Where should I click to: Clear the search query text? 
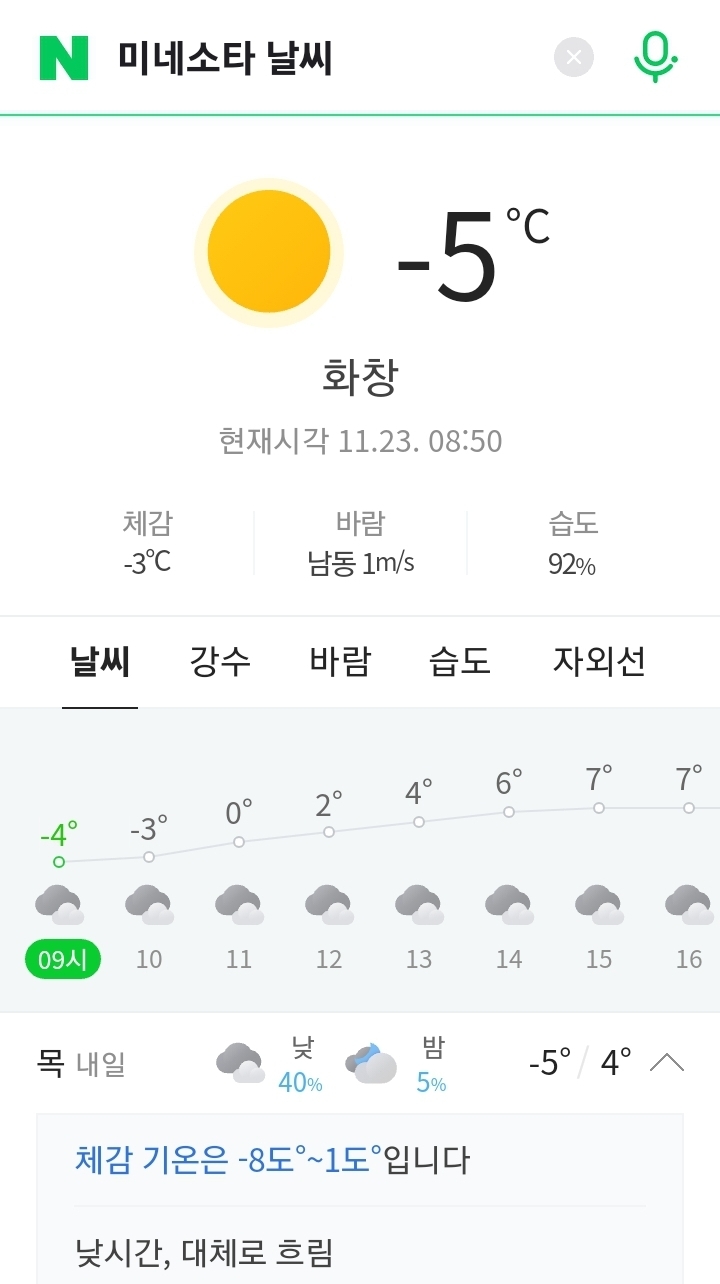[x=574, y=58]
